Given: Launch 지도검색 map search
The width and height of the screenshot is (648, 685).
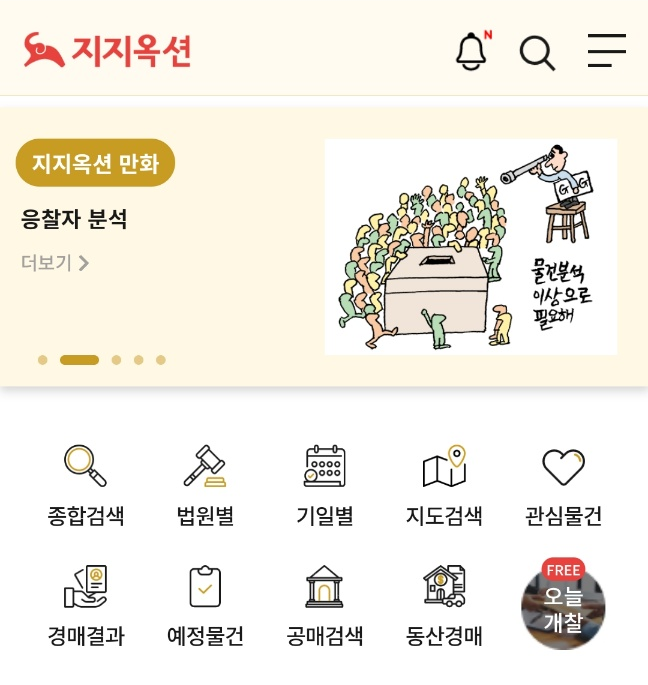Looking at the screenshot, I should click(444, 487).
